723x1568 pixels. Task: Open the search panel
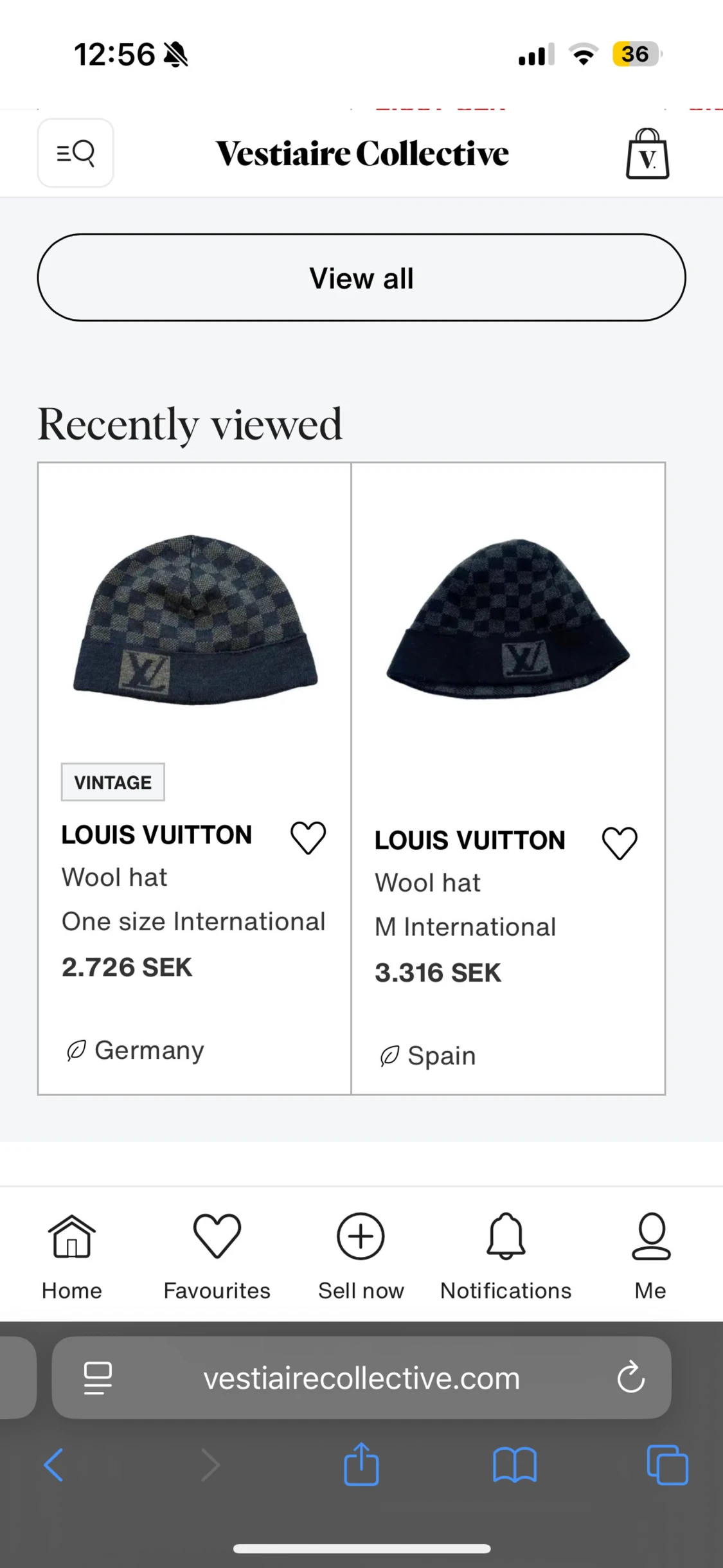(75, 153)
